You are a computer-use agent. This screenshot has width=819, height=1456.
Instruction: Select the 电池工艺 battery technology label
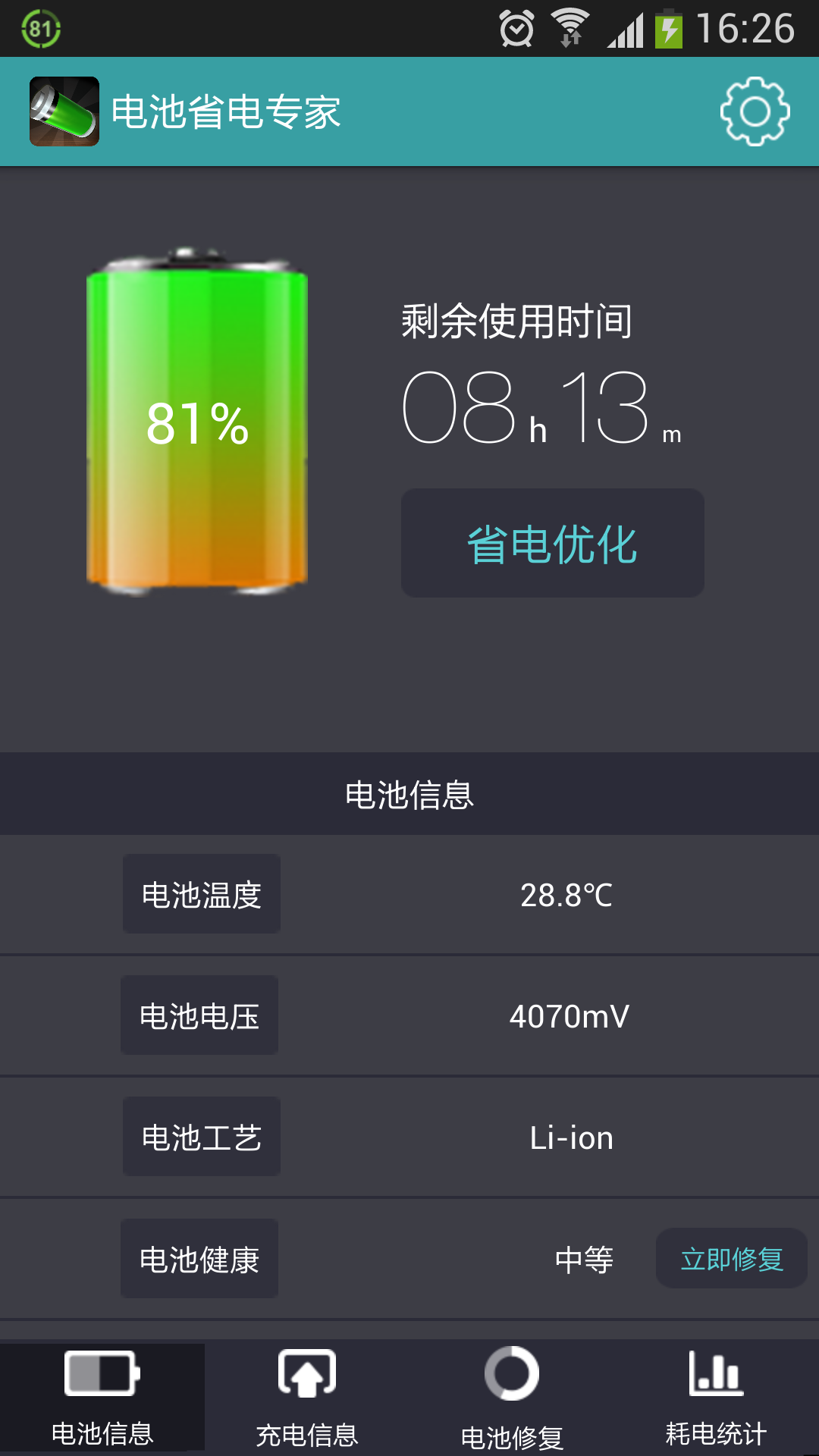[x=201, y=1136]
